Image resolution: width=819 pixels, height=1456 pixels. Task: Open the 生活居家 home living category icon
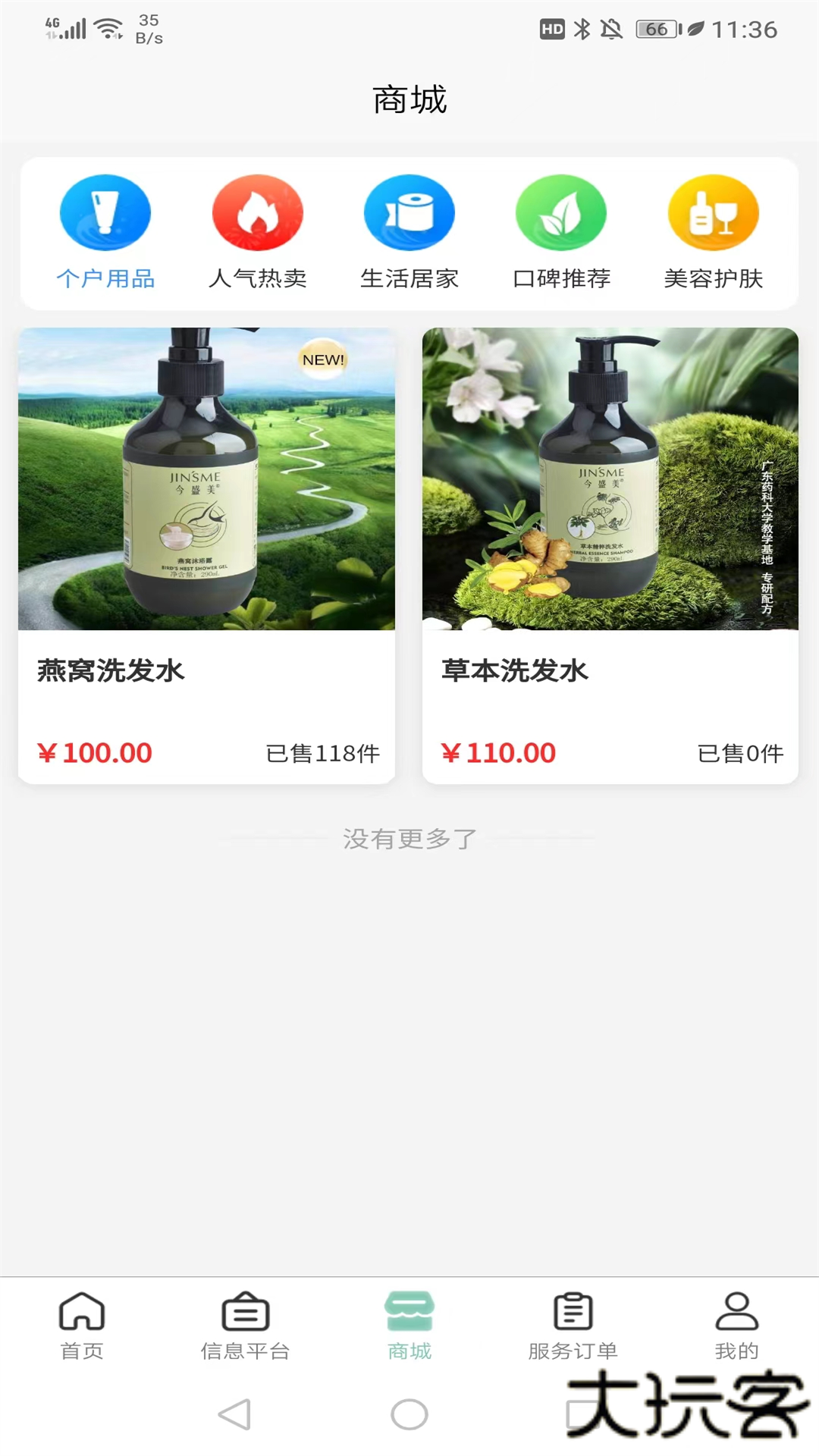[409, 212]
